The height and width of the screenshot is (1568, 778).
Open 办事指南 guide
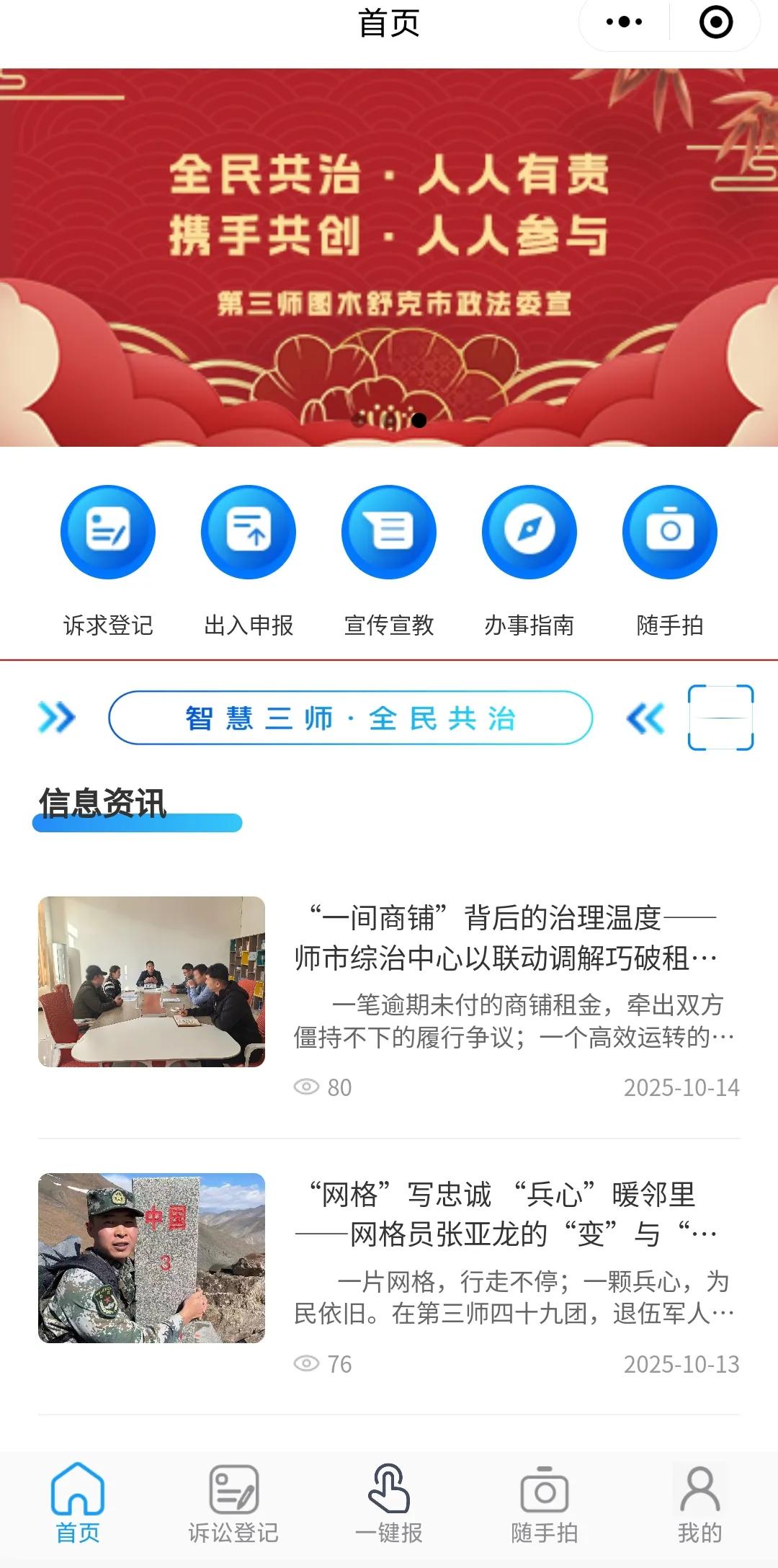click(x=529, y=533)
